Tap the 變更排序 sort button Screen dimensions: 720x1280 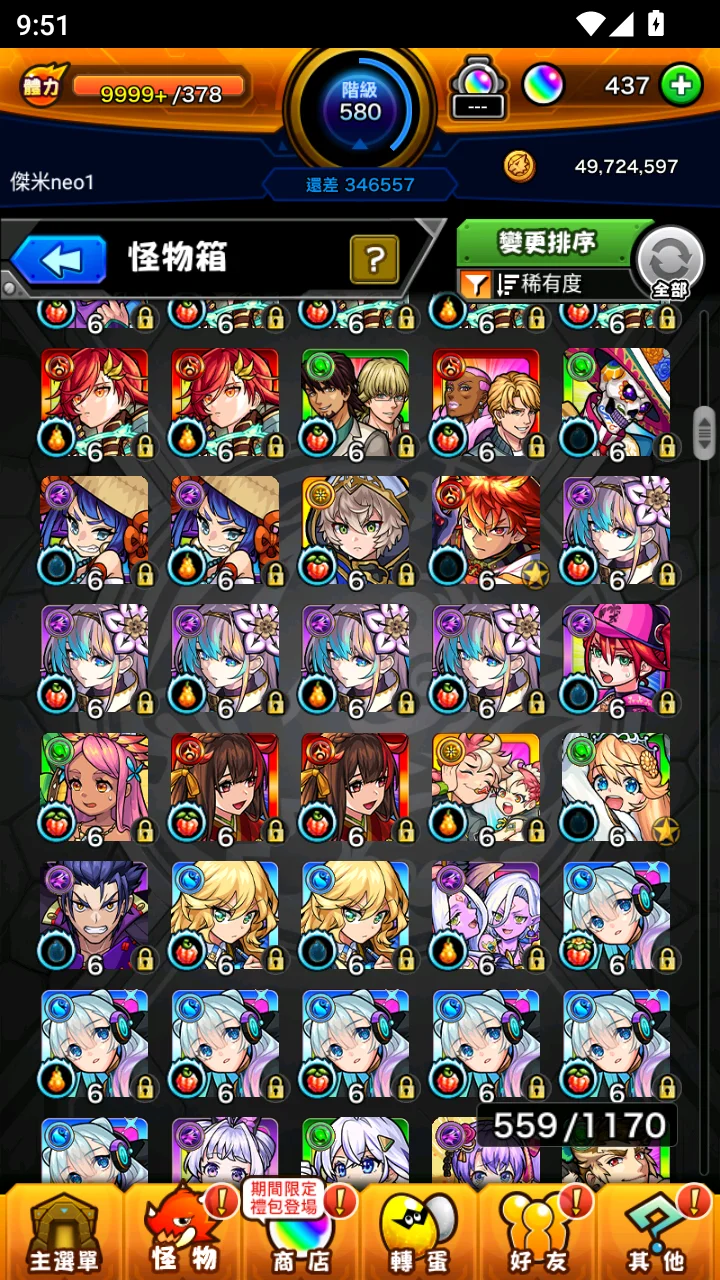(547, 242)
